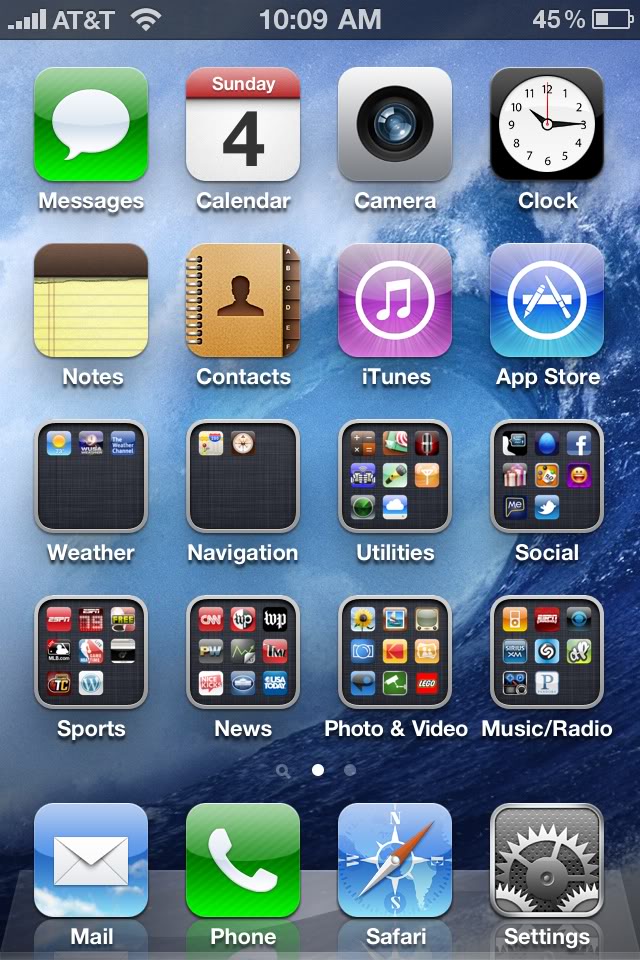
Task: Open the Camera app
Action: (x=395, y=125)
